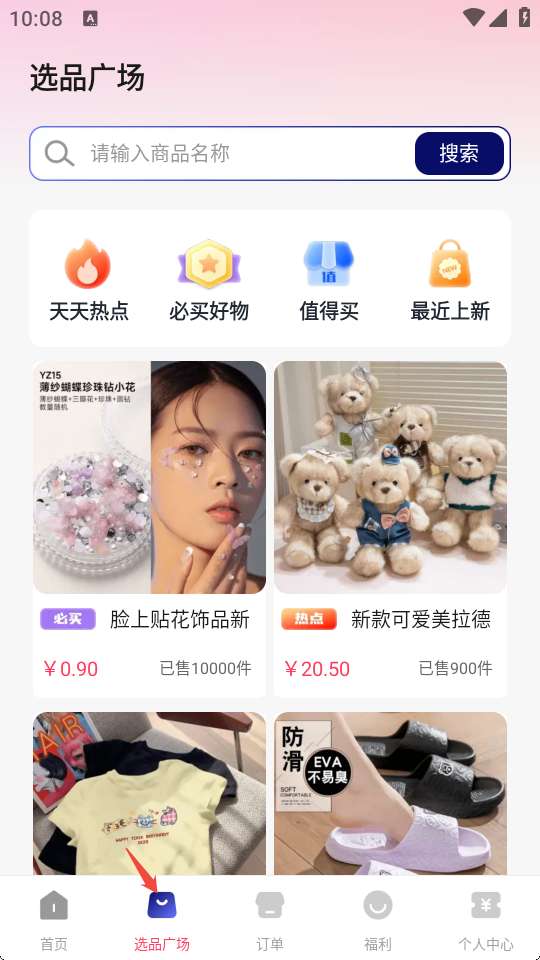
Task: Open the 必买好物 category
Action: [x=209, y=281]
